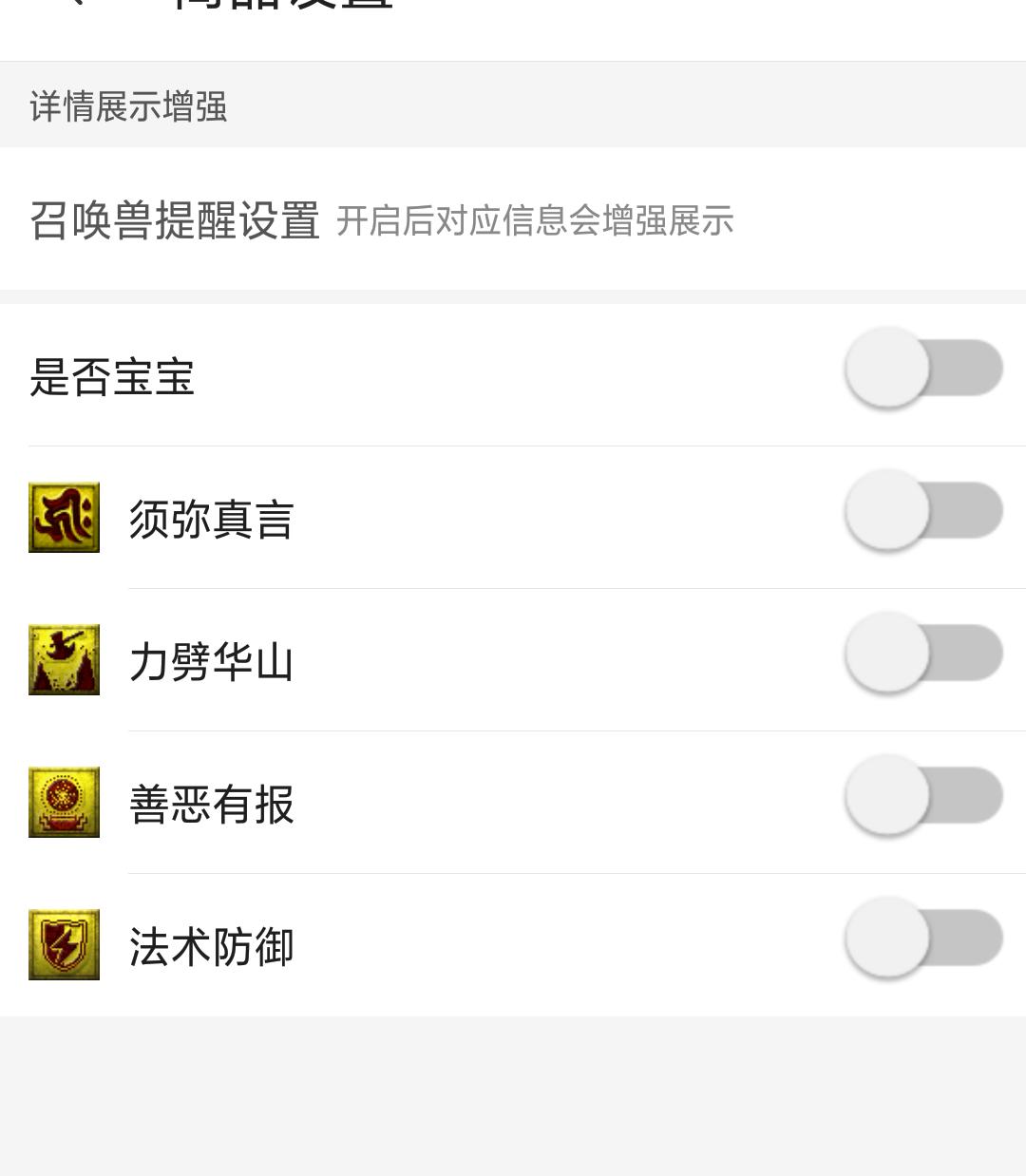Toggle the 力劈华山 switch

point(923,653)
